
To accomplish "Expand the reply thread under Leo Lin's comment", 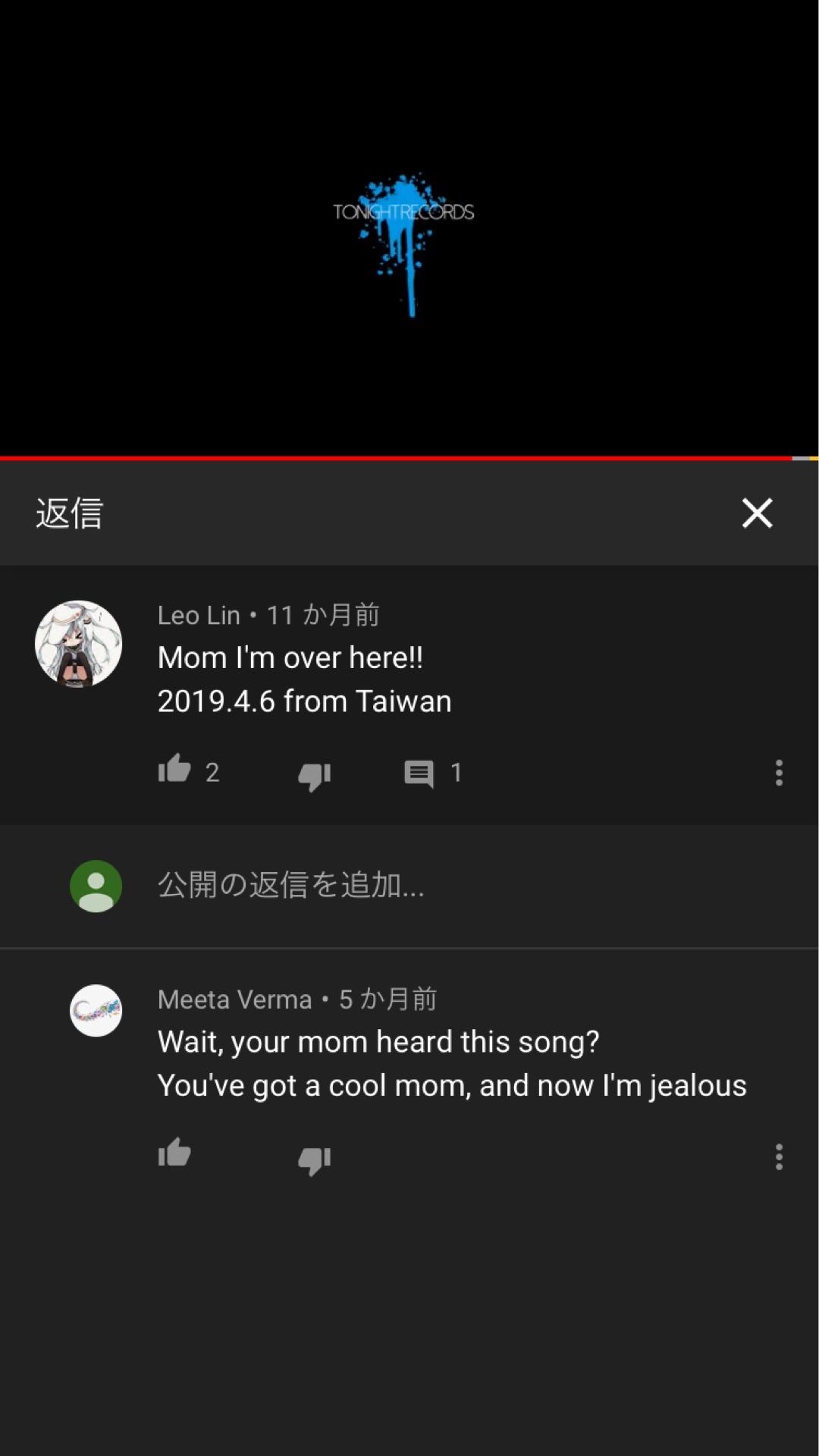I will point(420,772).
